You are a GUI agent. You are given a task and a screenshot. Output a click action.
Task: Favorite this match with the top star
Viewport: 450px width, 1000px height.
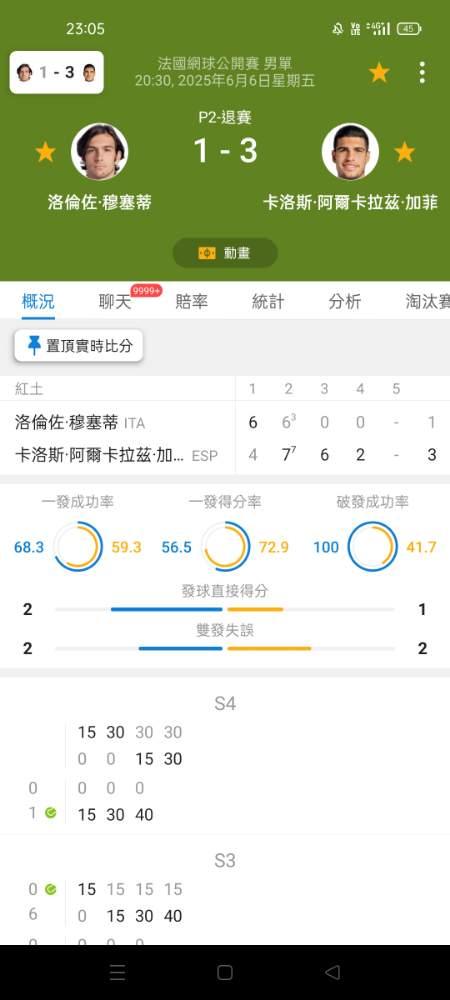click(x=379, y=73)
